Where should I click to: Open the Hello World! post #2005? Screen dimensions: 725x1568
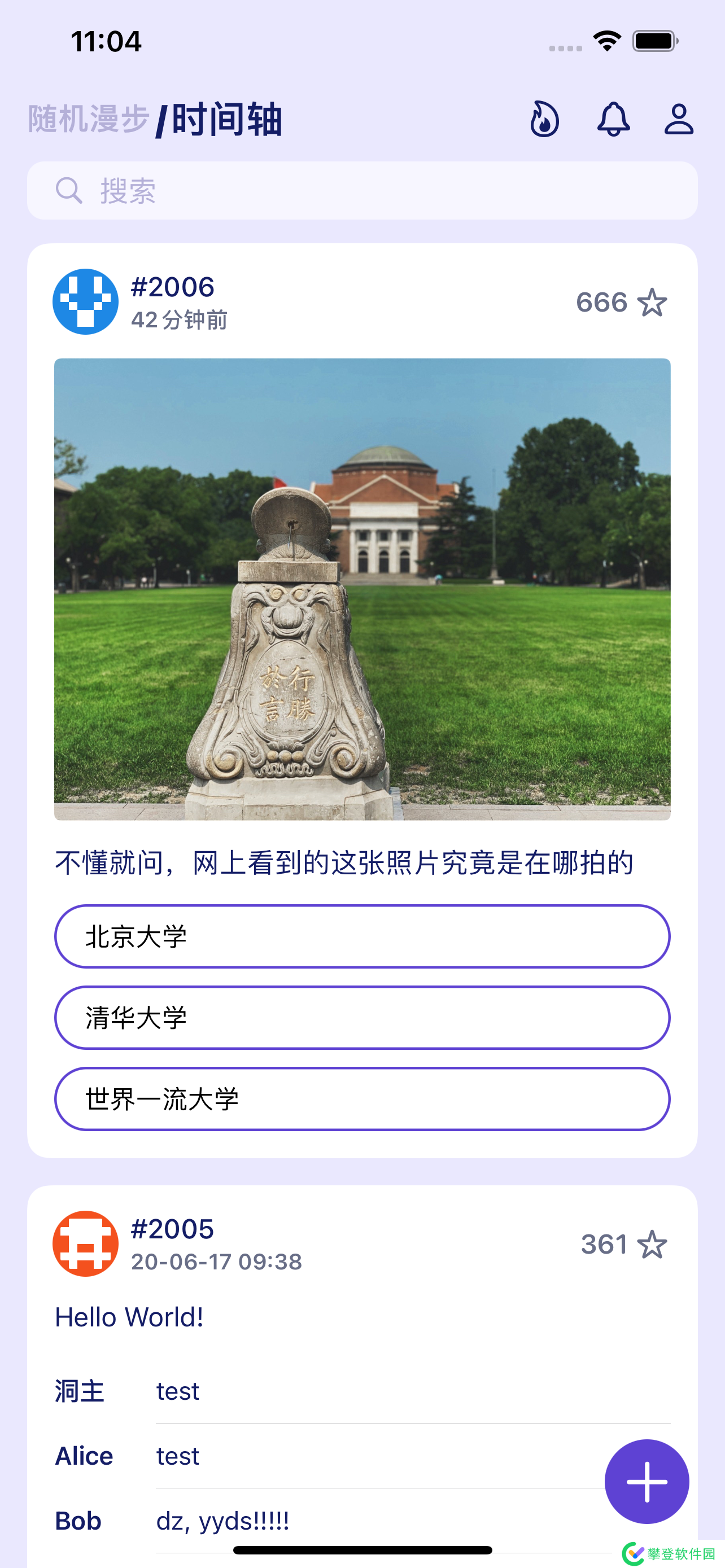(129, 1317)
